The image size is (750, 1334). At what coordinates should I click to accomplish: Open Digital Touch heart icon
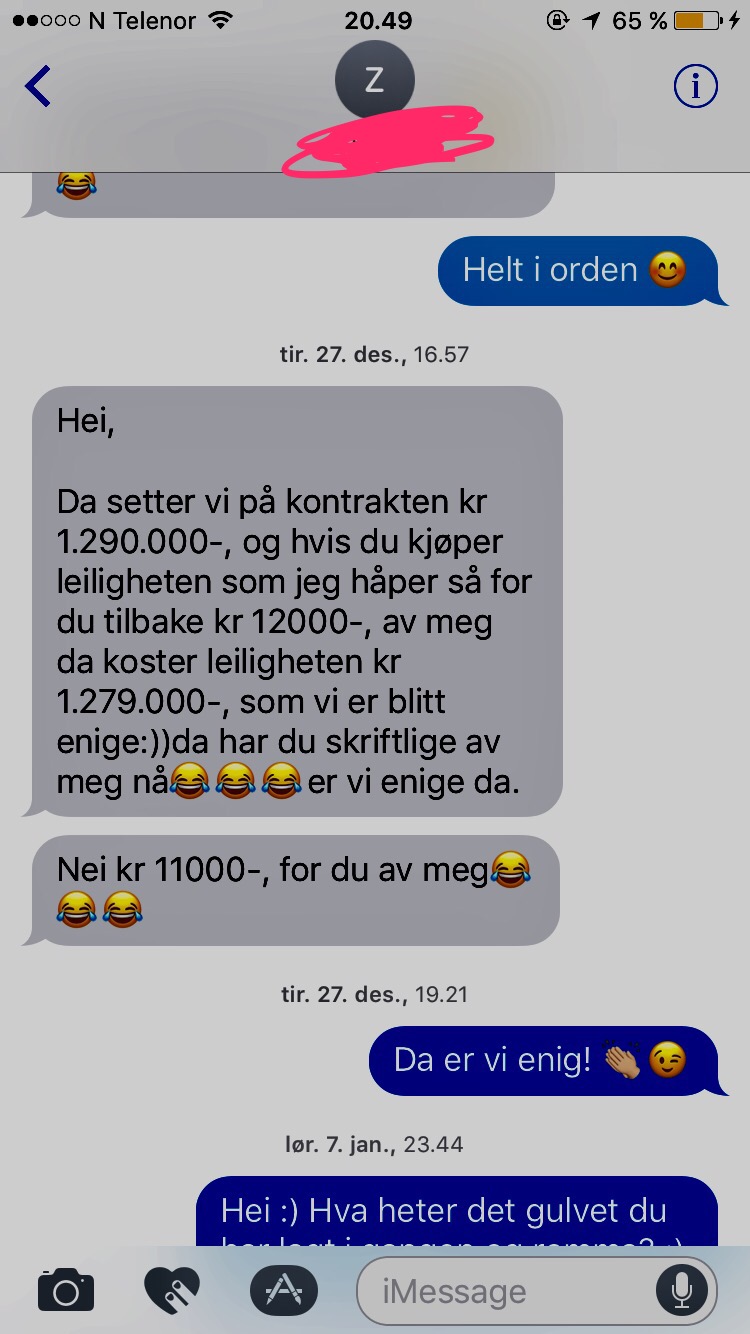point(172,1290)
